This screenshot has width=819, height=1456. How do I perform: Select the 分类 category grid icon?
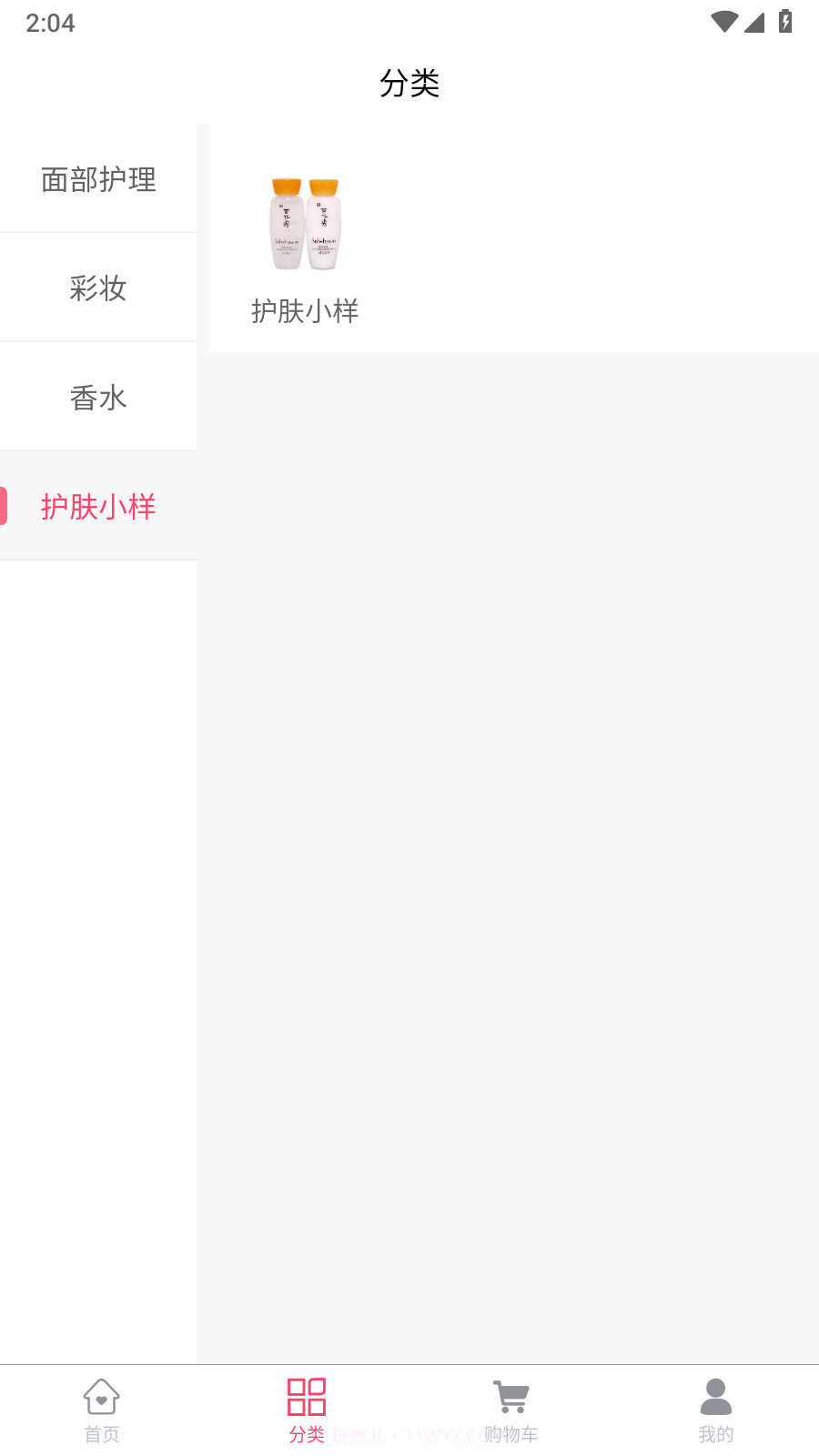pyautogui.click(x=307, y=1394)
